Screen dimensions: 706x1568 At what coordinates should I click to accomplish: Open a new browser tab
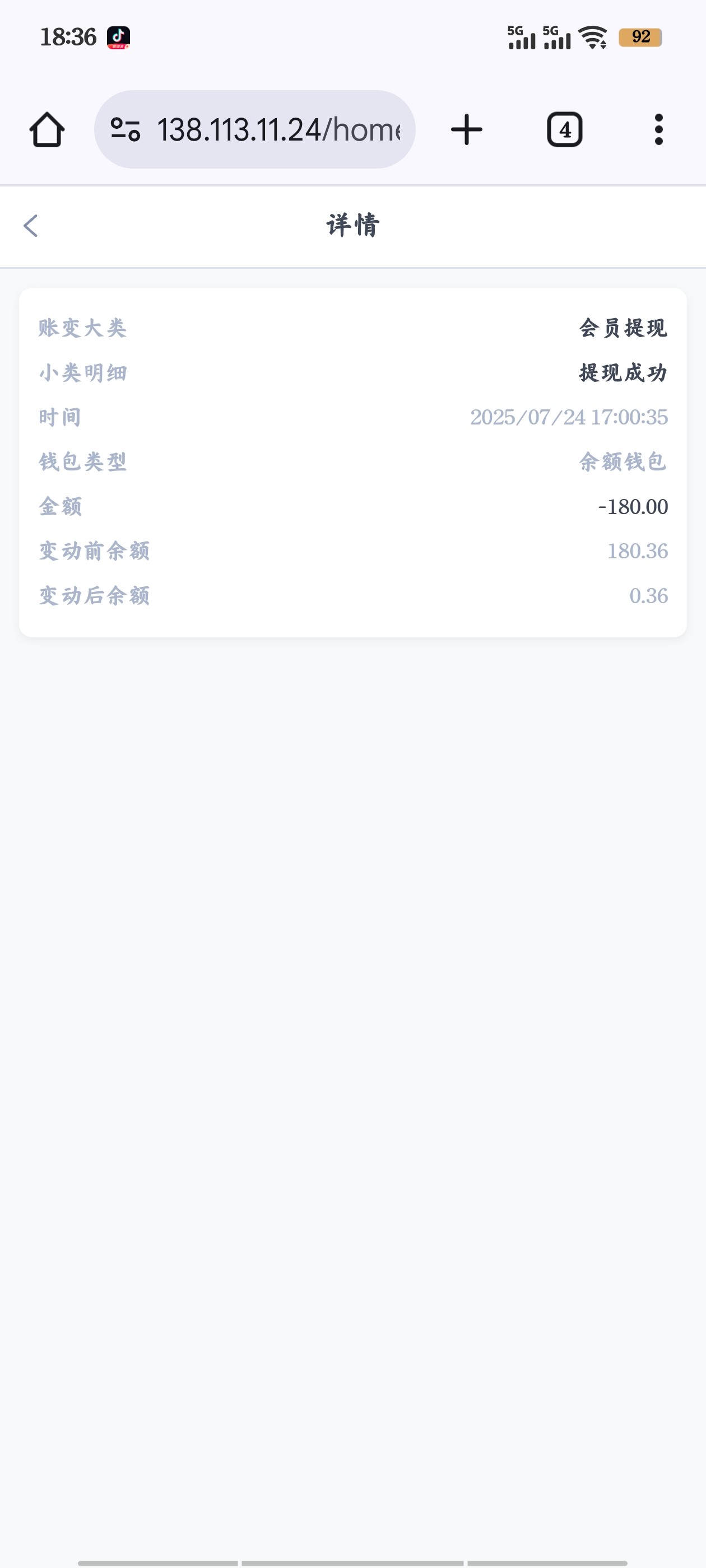coord(467,130)
